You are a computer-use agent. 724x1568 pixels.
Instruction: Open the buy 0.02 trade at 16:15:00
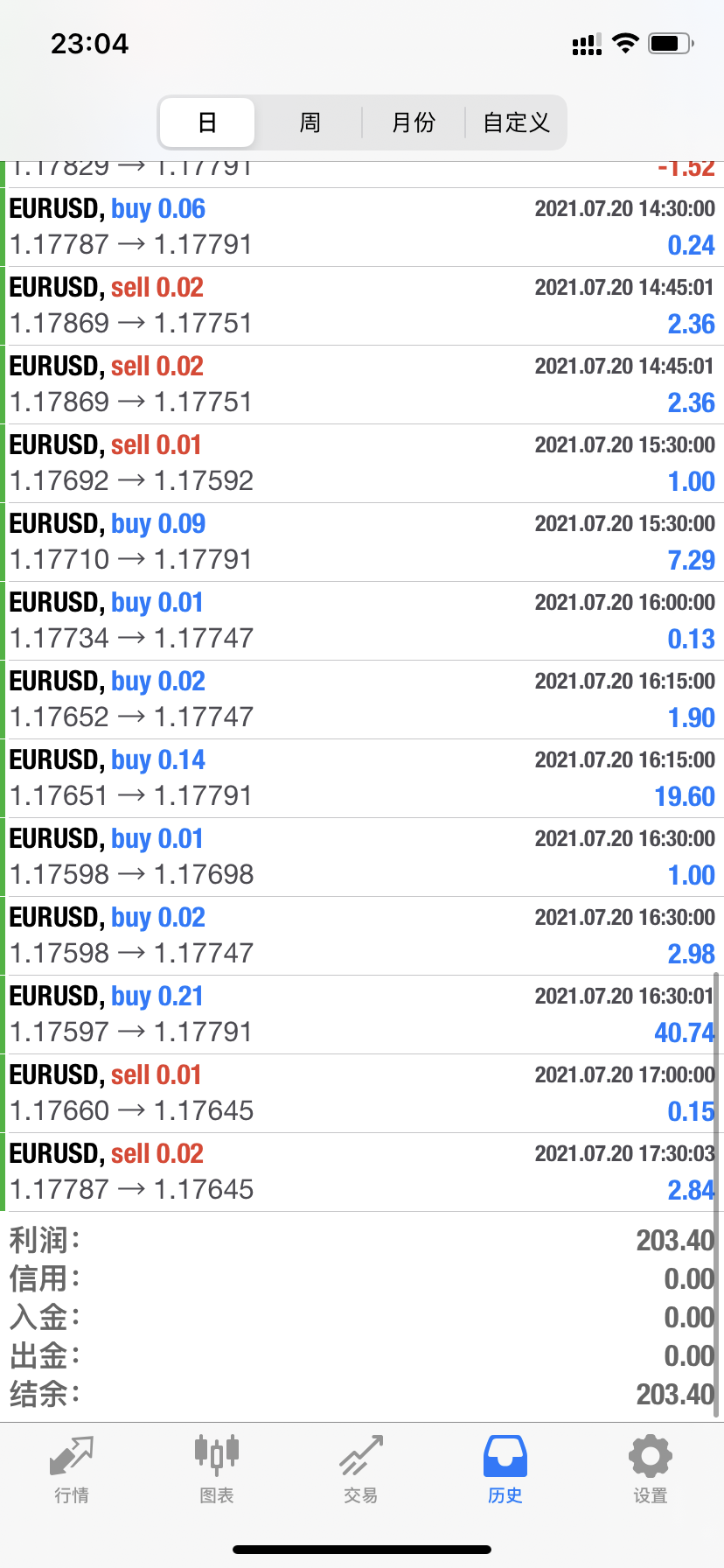pos(362,700)
